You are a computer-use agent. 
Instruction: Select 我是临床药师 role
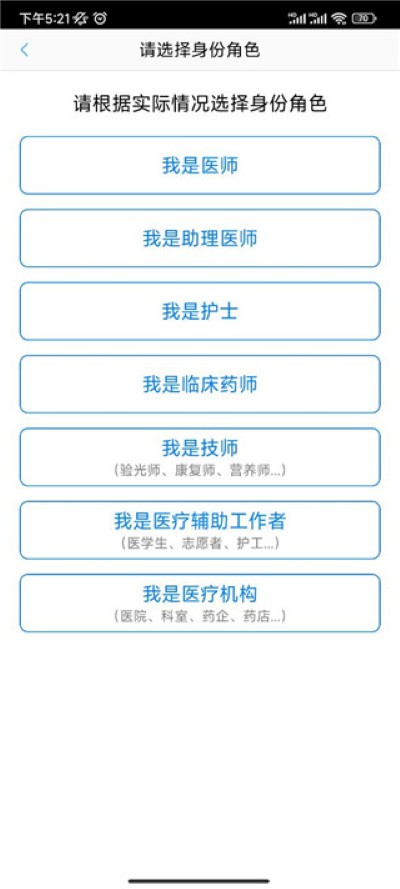coord(200,384)
